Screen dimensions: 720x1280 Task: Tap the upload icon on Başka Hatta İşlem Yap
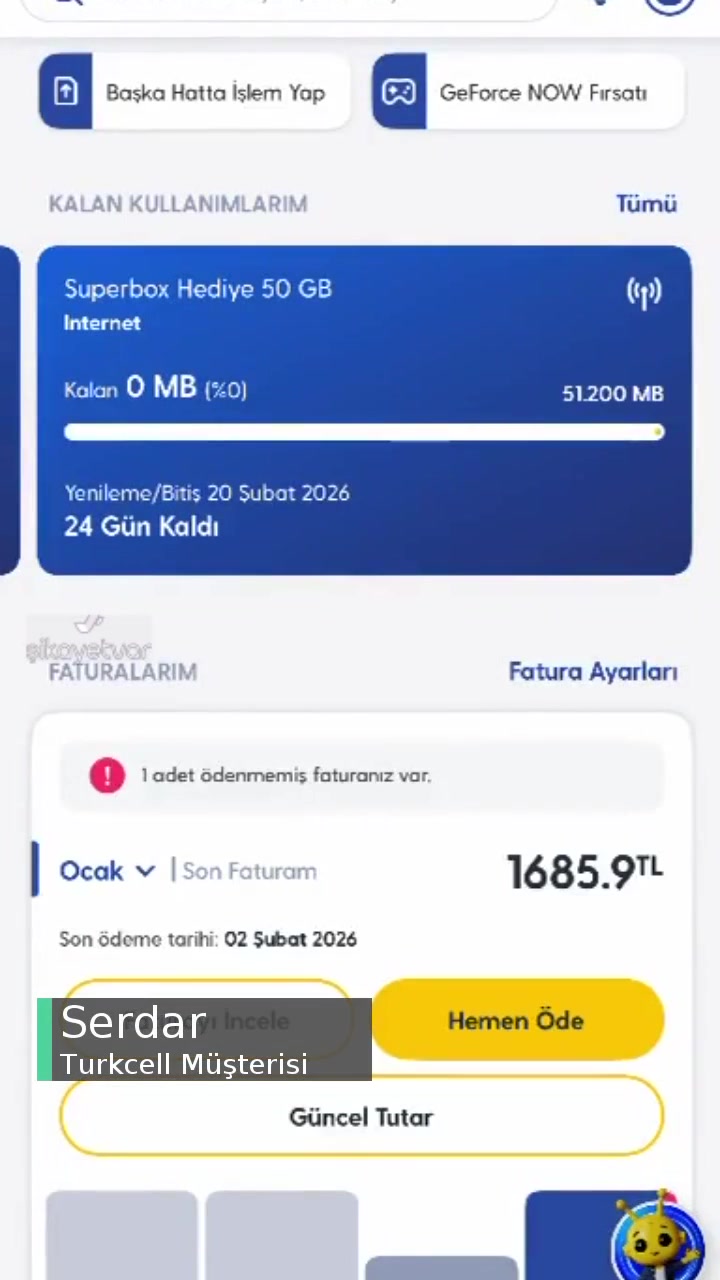66,91
